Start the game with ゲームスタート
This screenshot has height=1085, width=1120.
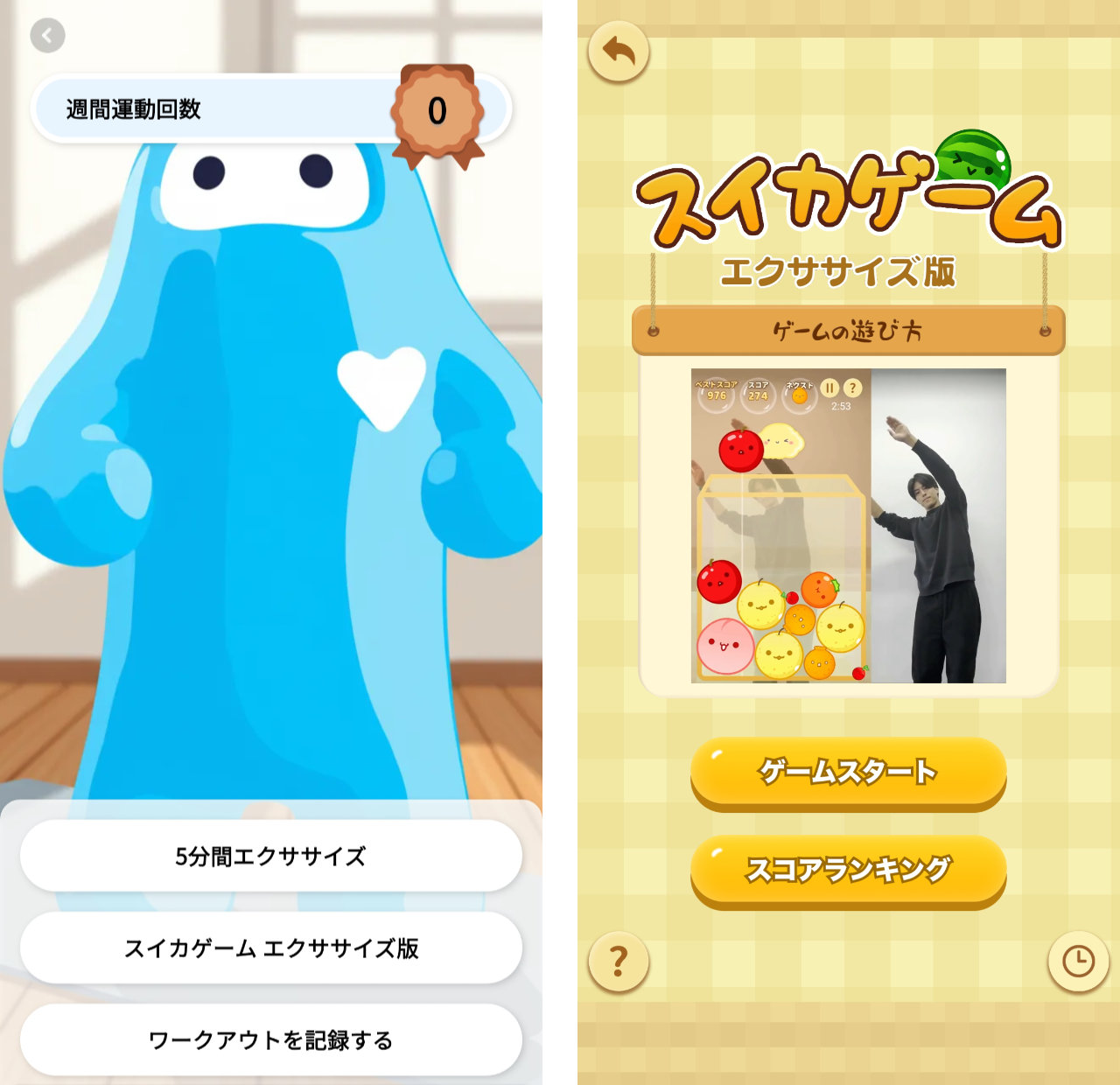tap(848, 772)
